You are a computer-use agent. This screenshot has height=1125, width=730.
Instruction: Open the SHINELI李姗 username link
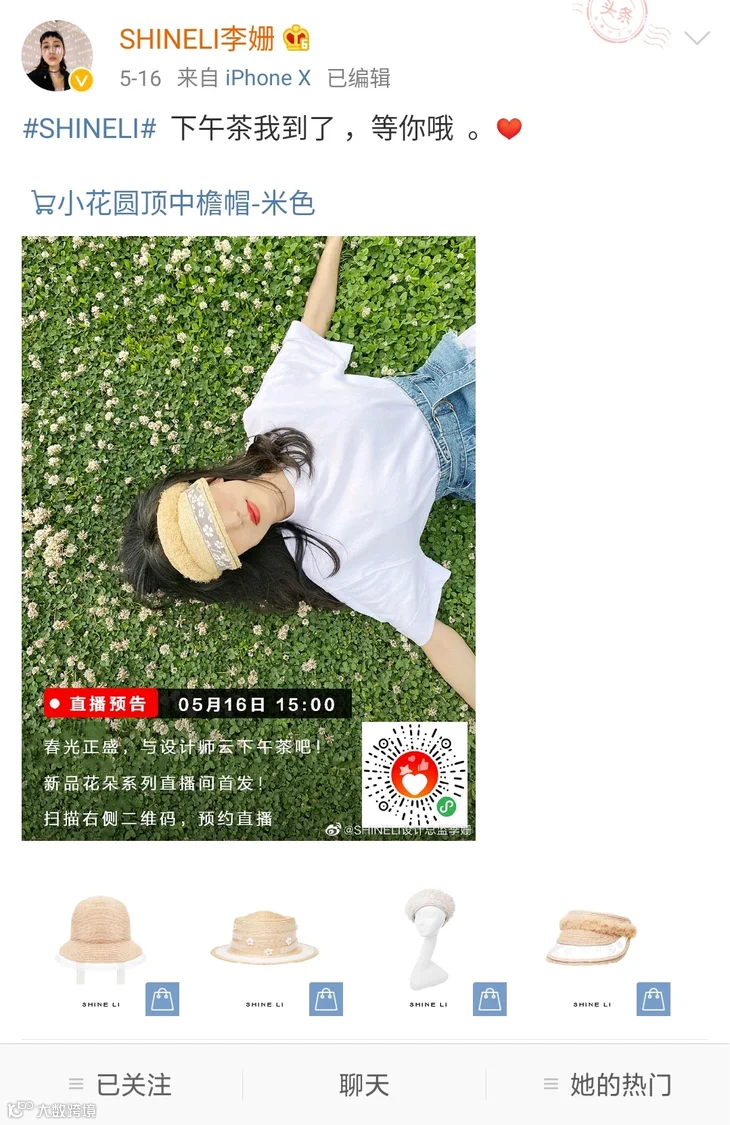[197, 39]
